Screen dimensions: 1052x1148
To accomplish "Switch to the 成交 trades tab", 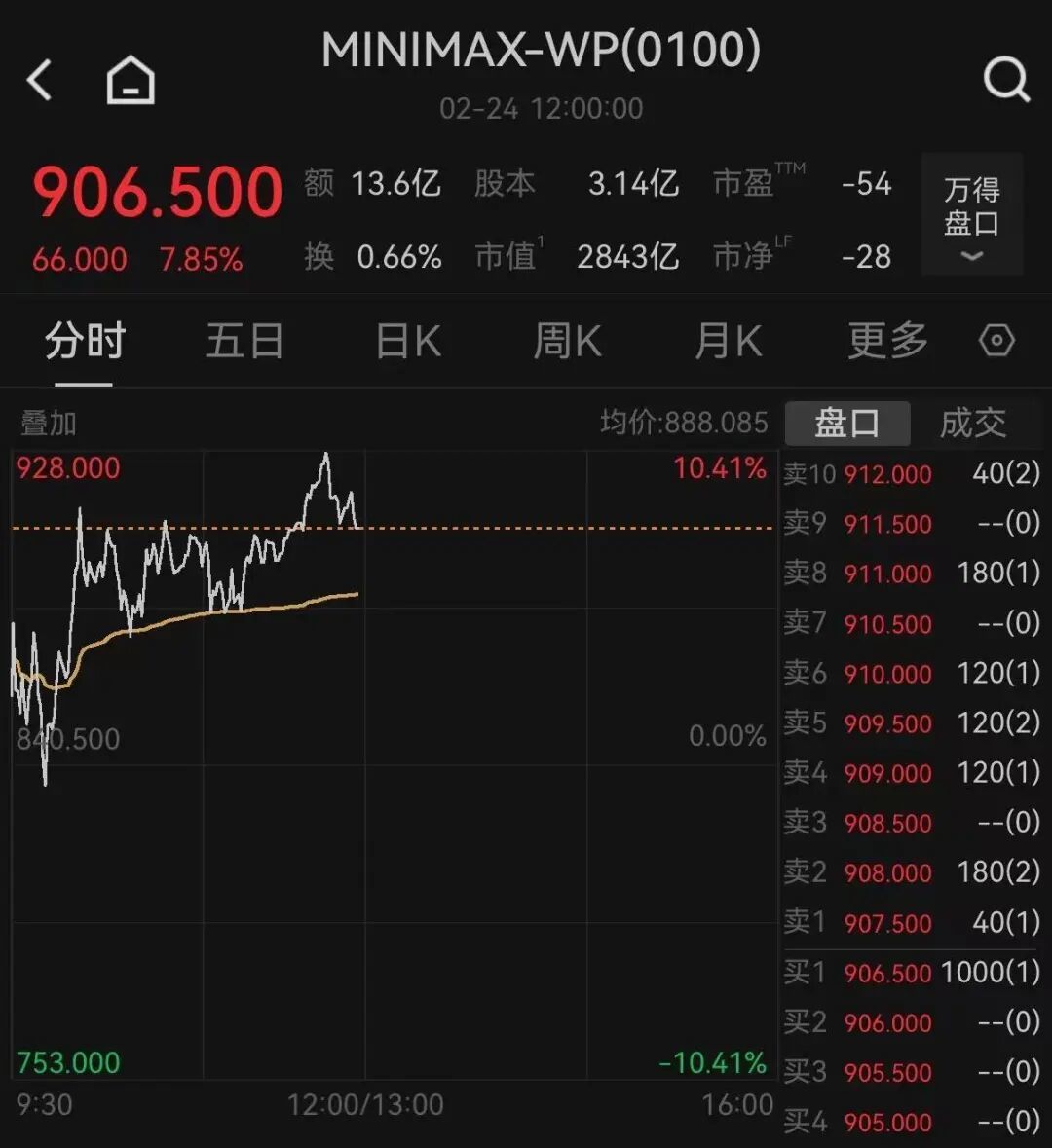I will click(x=972, y=424).
